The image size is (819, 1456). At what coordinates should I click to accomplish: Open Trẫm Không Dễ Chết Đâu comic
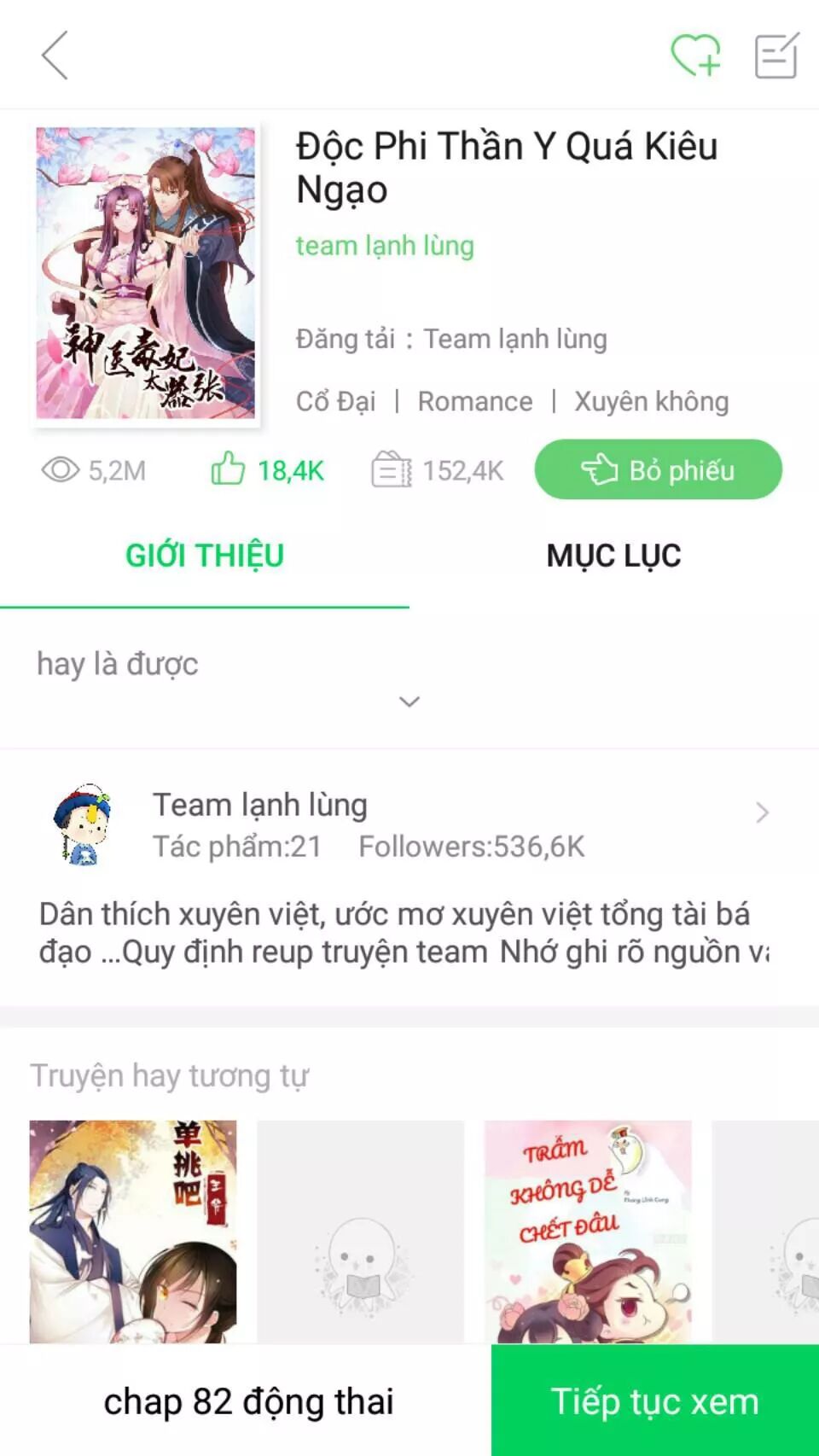coord(588,1231)
